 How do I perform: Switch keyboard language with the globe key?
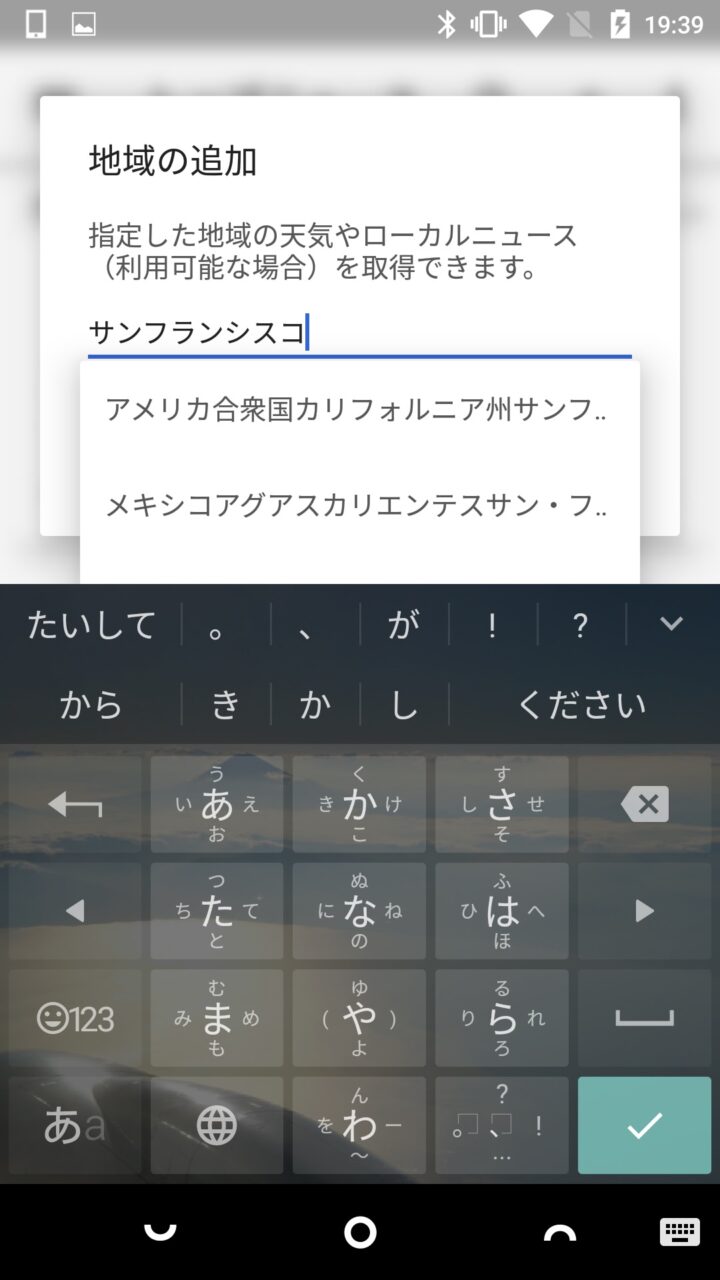point(217,1125)
